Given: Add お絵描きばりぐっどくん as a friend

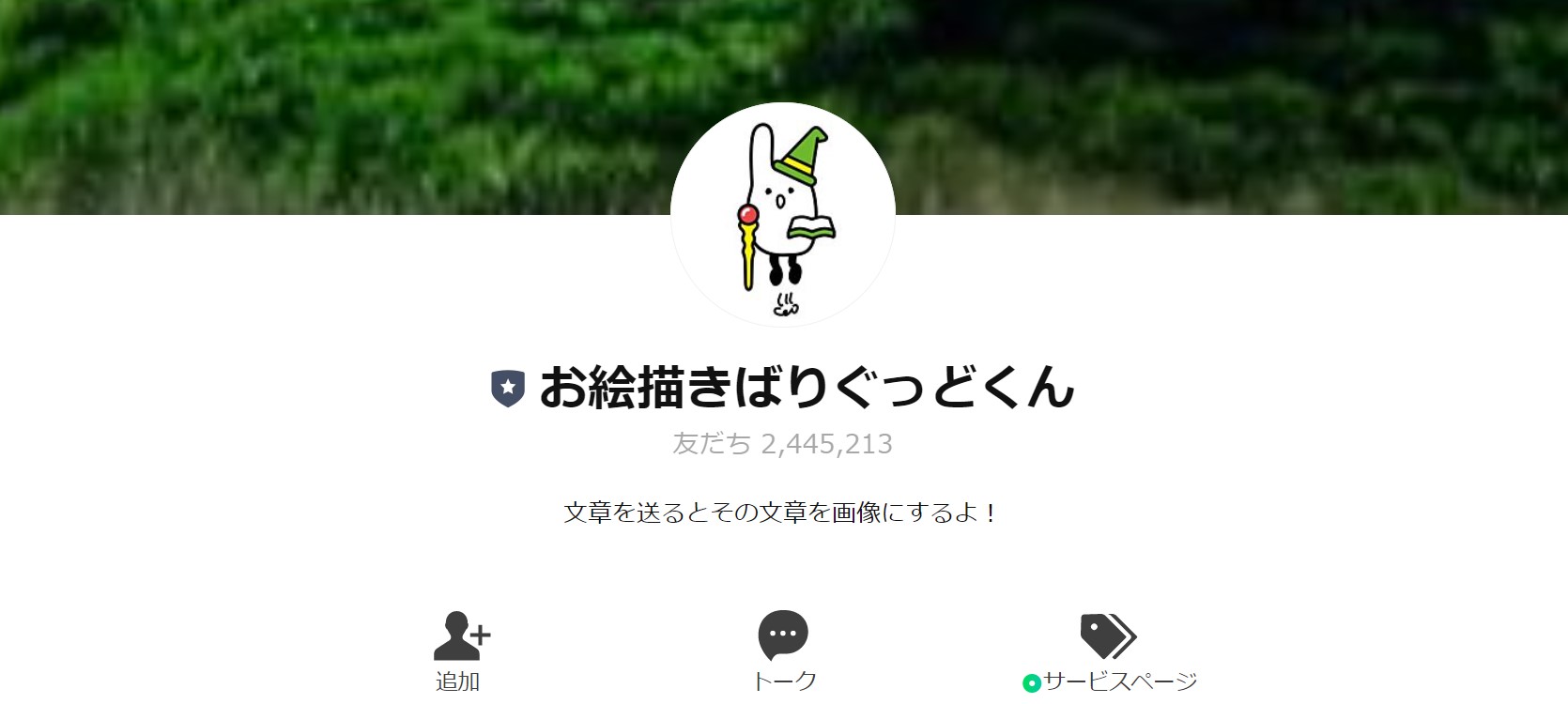Looking at the screenshot, I should point(460,650).
